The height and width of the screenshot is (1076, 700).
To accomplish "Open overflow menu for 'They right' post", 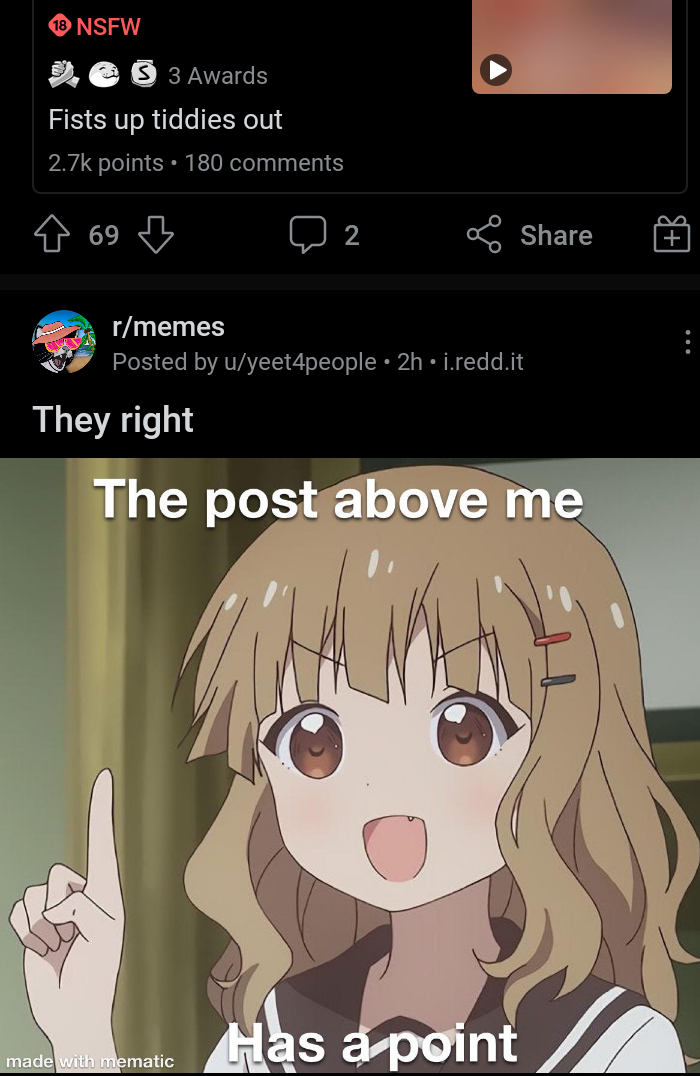I will pyautogui.click(x=687, y=342).
